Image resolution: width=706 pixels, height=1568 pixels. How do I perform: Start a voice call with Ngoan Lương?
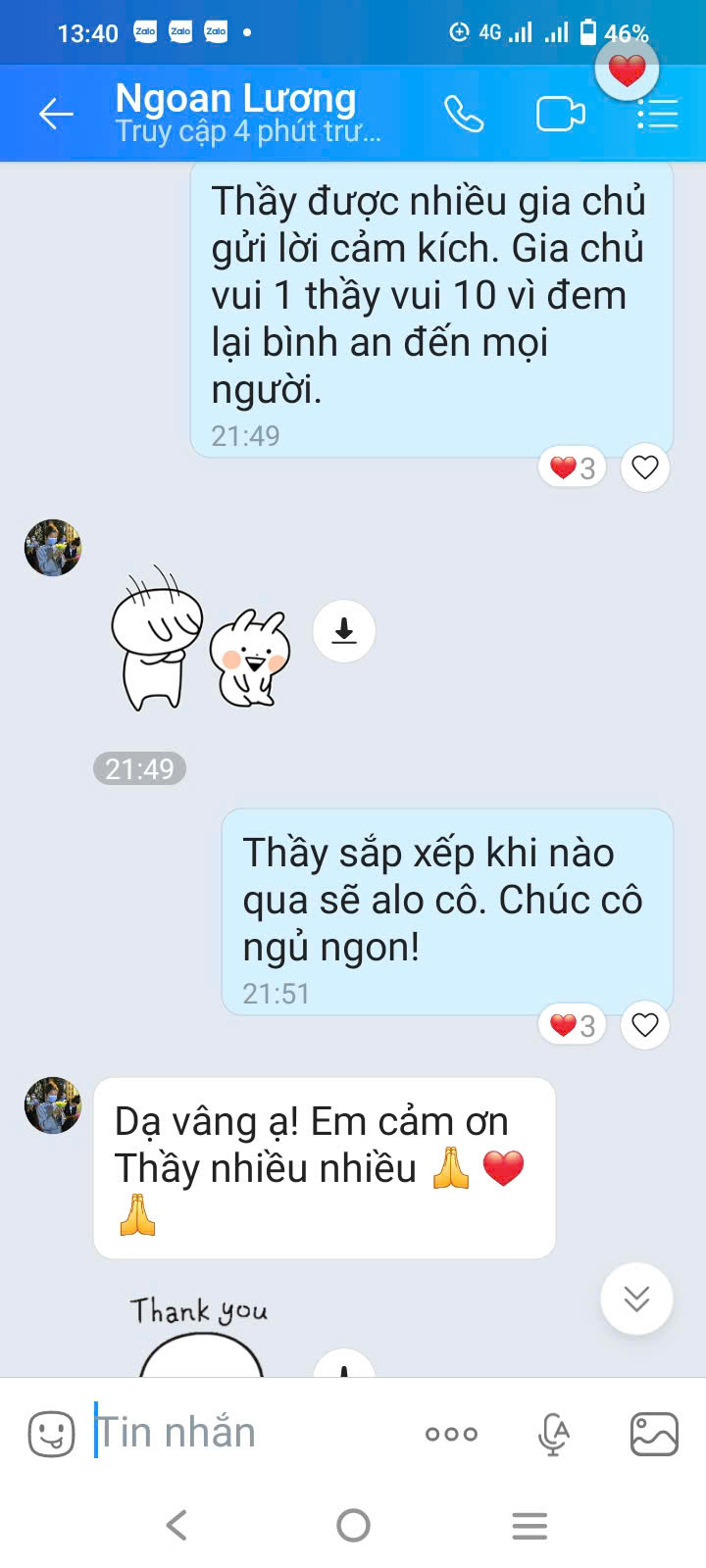point(464,115)
